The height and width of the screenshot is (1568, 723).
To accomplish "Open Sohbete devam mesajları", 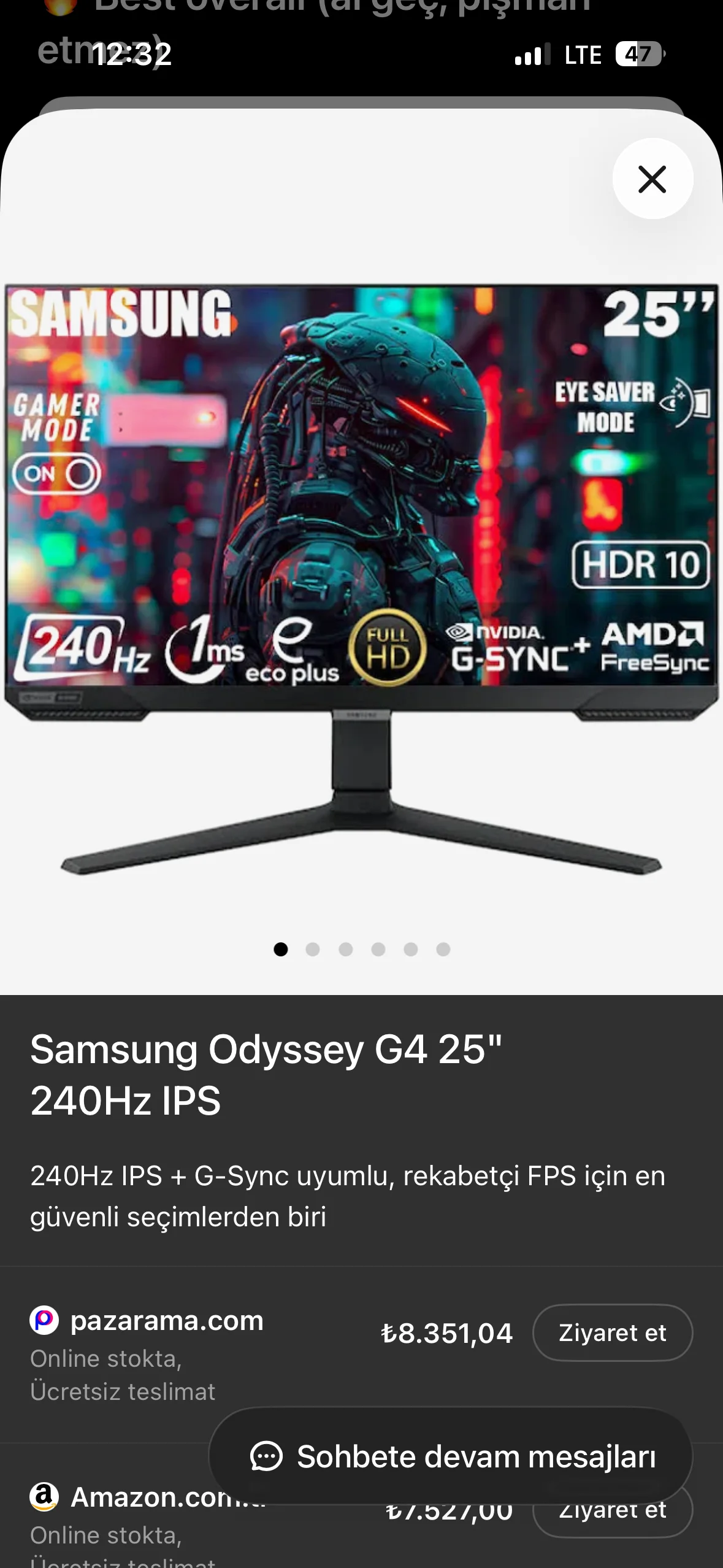I will [x=451, y=1456].
